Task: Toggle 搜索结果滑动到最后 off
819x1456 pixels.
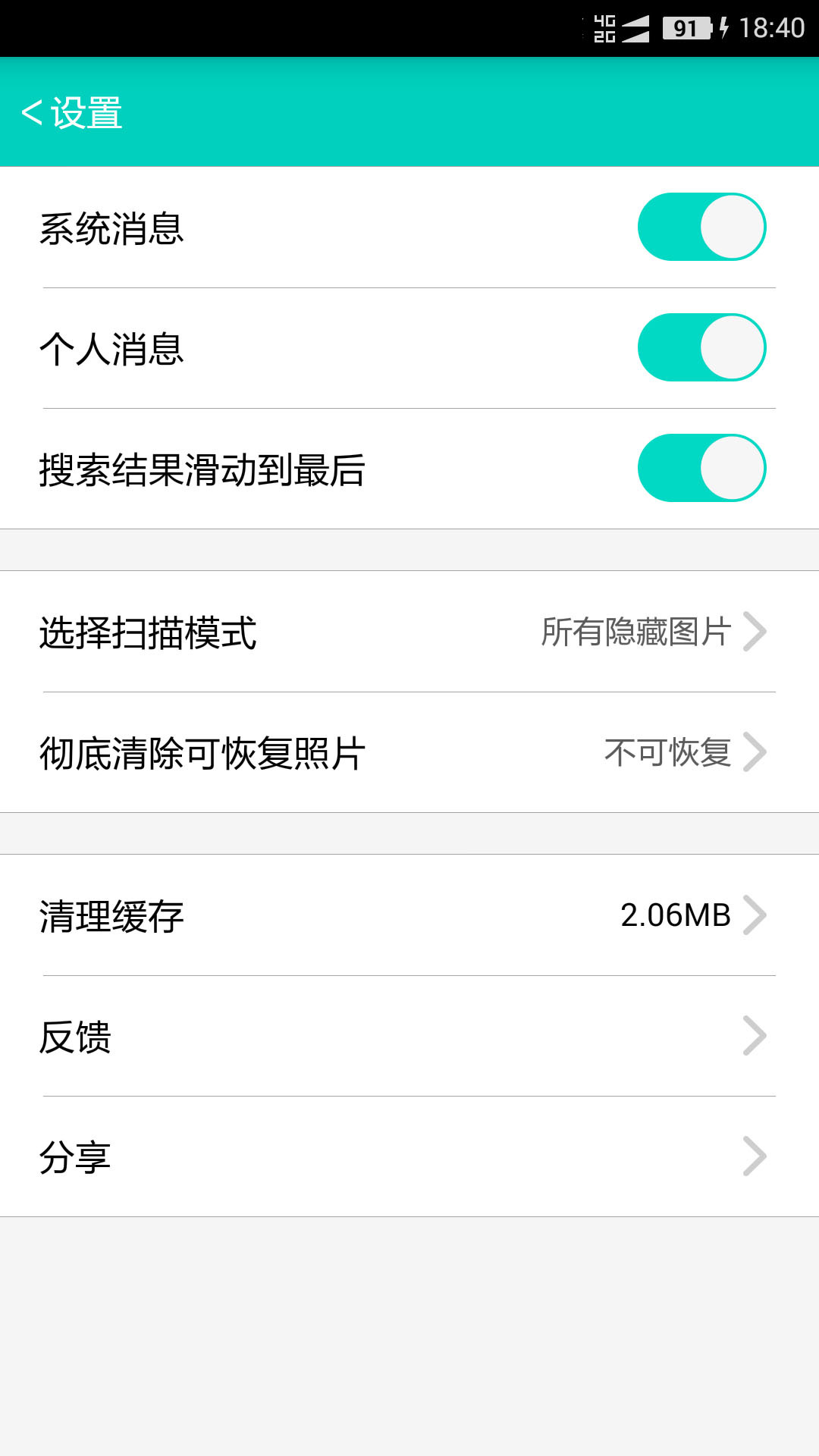Action: [700, 469]
